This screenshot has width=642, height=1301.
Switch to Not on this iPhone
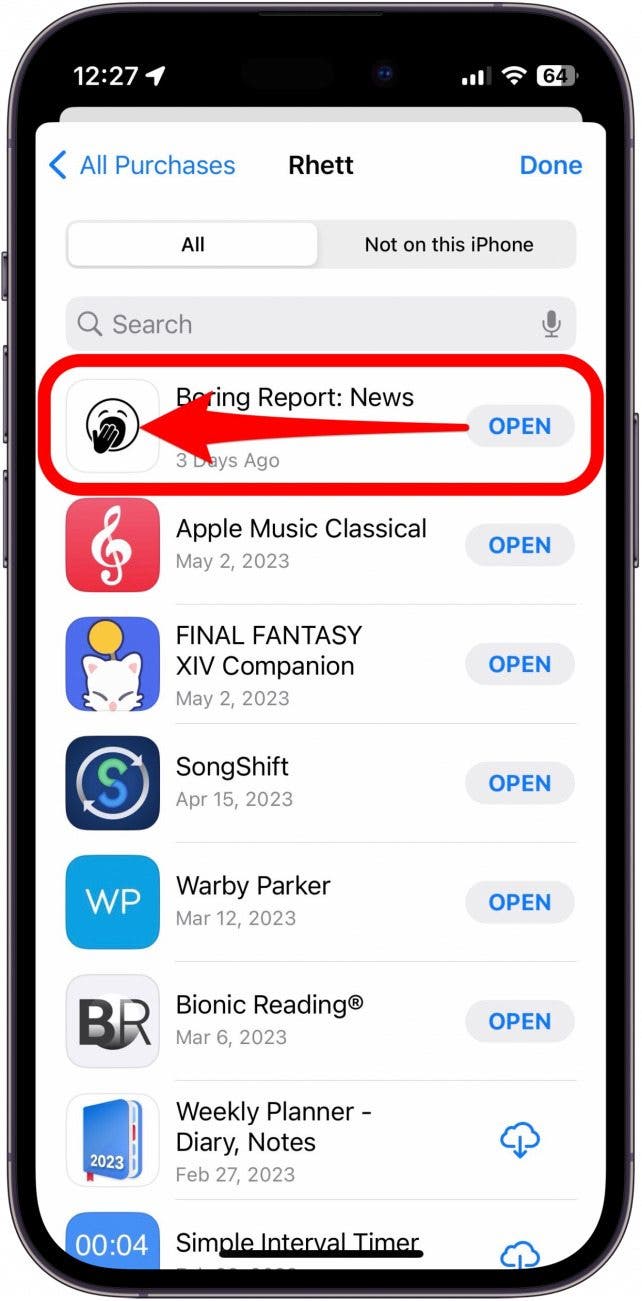[448, 245]
